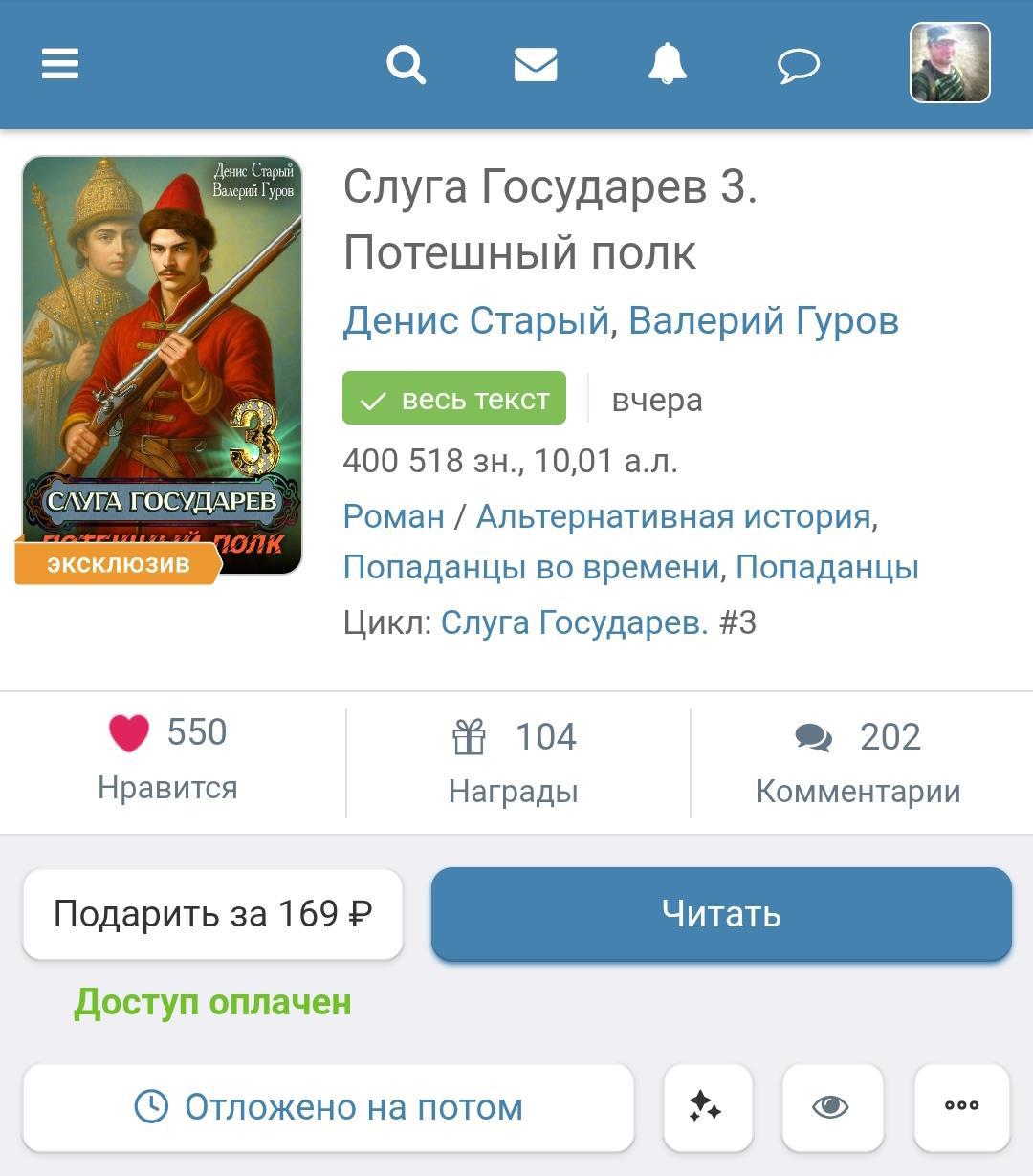The image size is (1033, 1176).
Task: Open the Альтернативная история genre
Action: click(x=673, y=516)
